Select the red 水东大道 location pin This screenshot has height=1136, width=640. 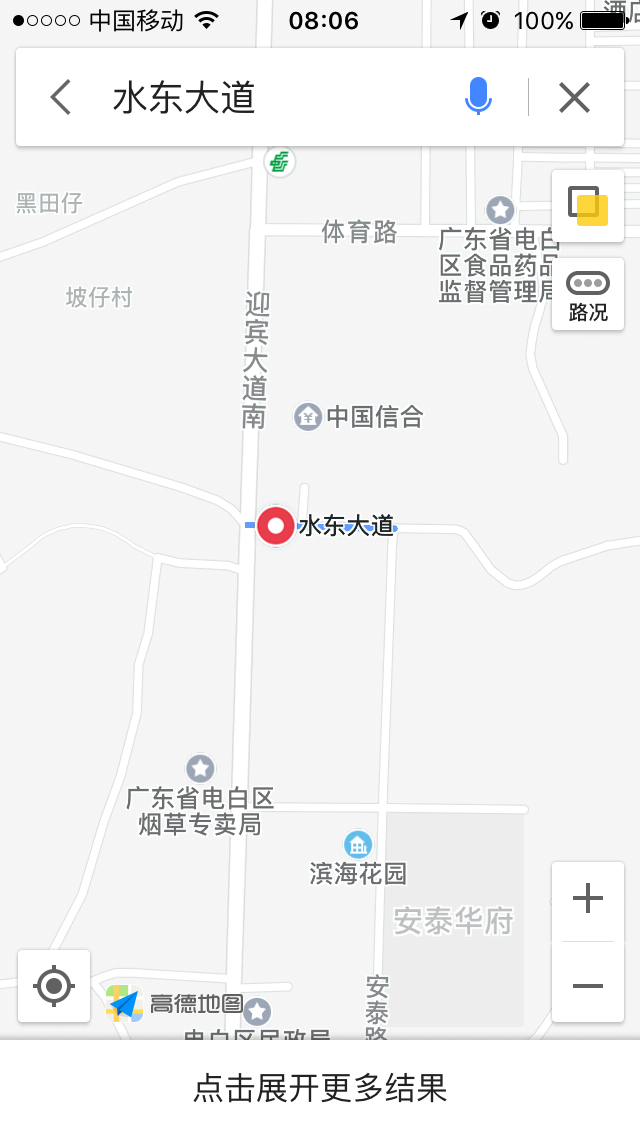(x=275, y=525)
